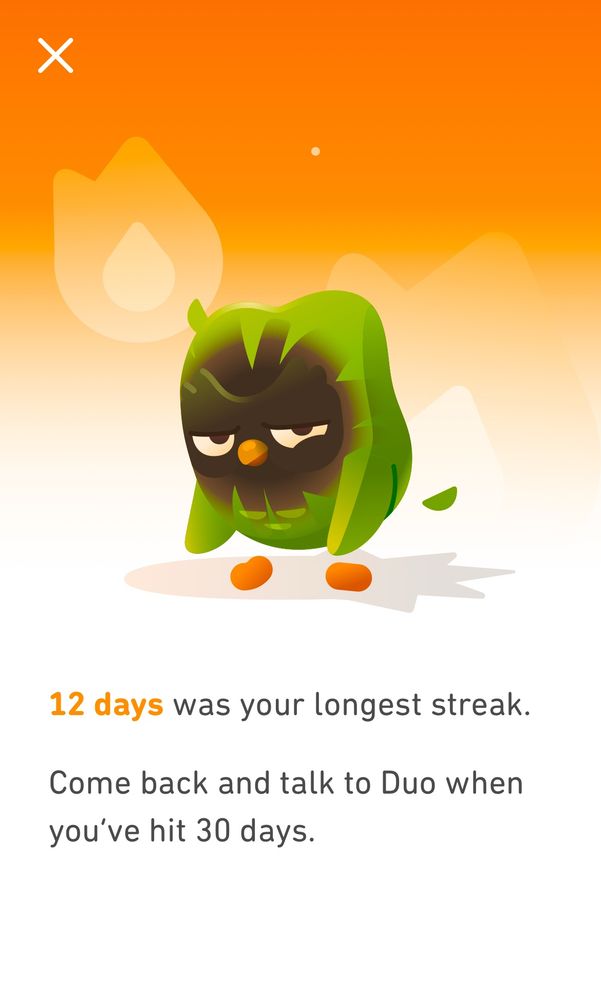Image resolution: width=601 pixels, height=1000 pixels.
Task: Close the longest streak screen
Action: [x=56, y=55]
